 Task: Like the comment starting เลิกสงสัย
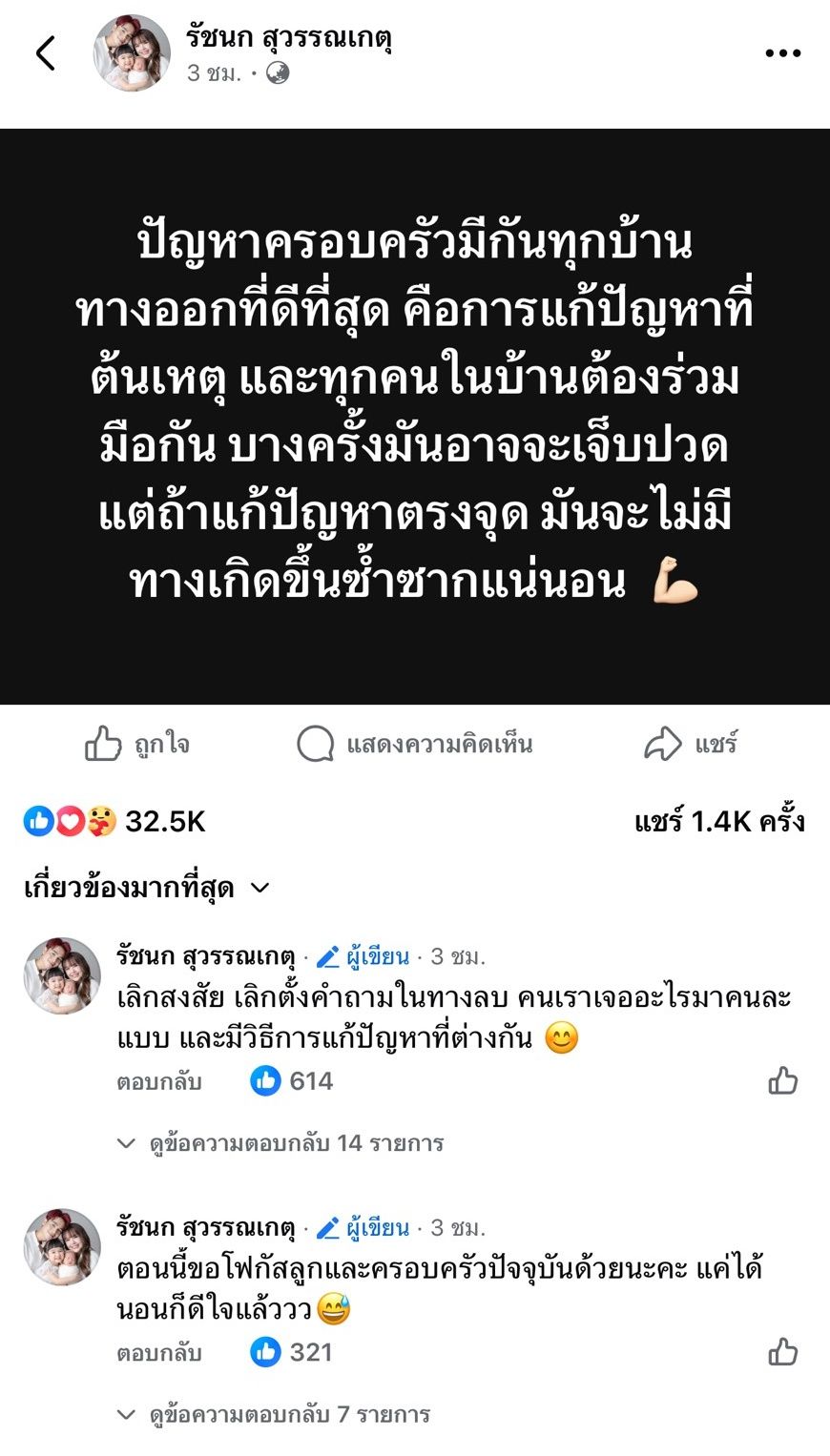pos(782,1081)
